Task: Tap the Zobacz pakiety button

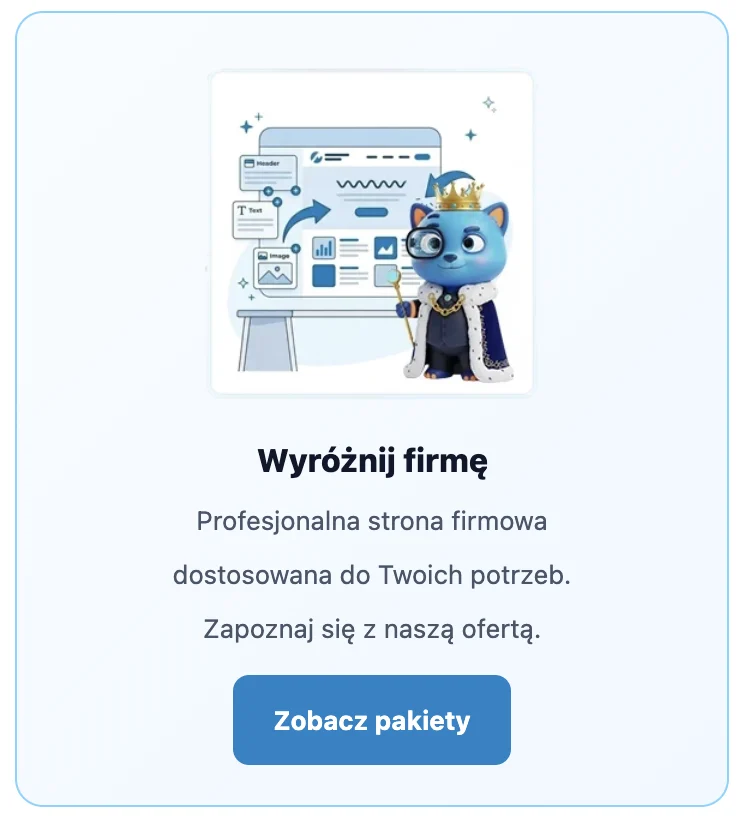Action: (x=372, y=720)
